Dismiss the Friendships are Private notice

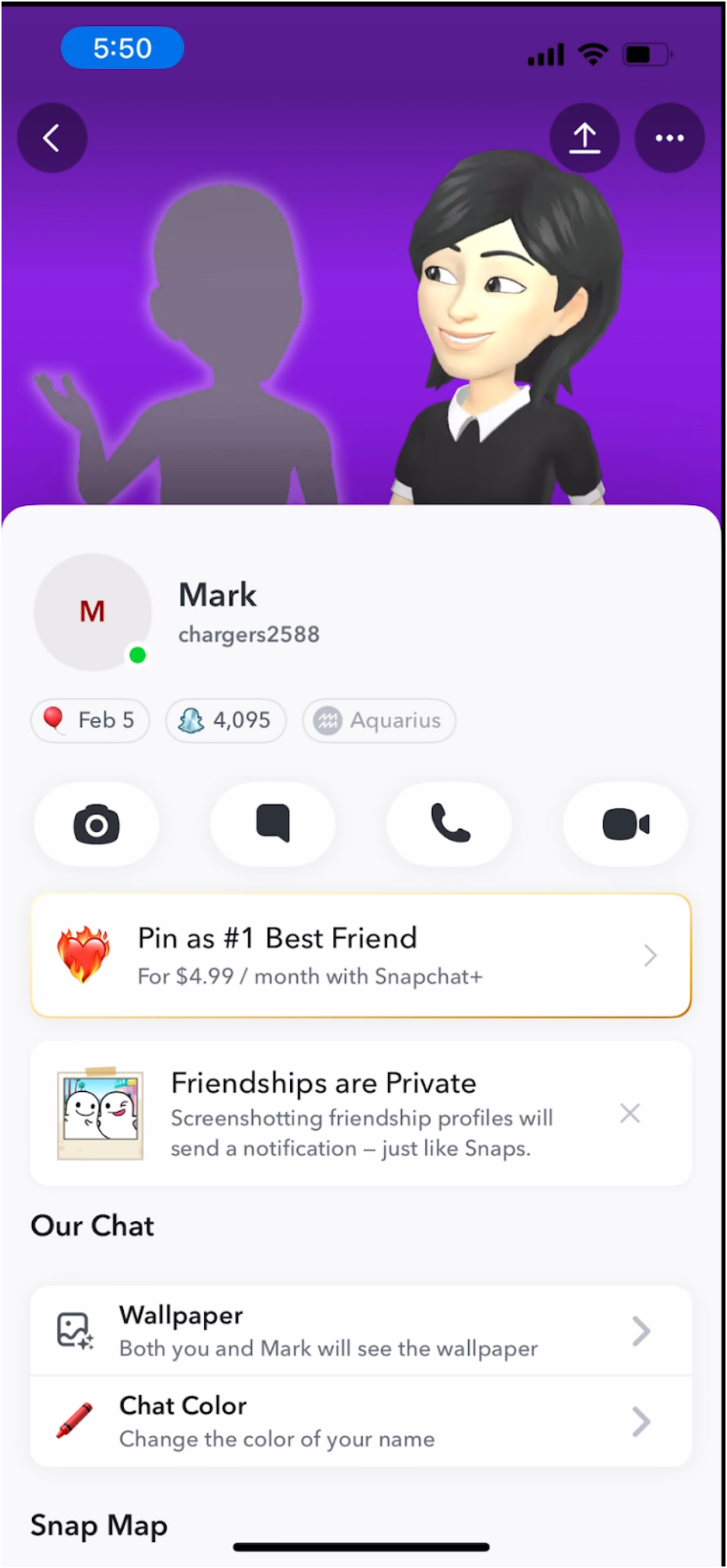pyautogui.click(x=630, y=1113)
